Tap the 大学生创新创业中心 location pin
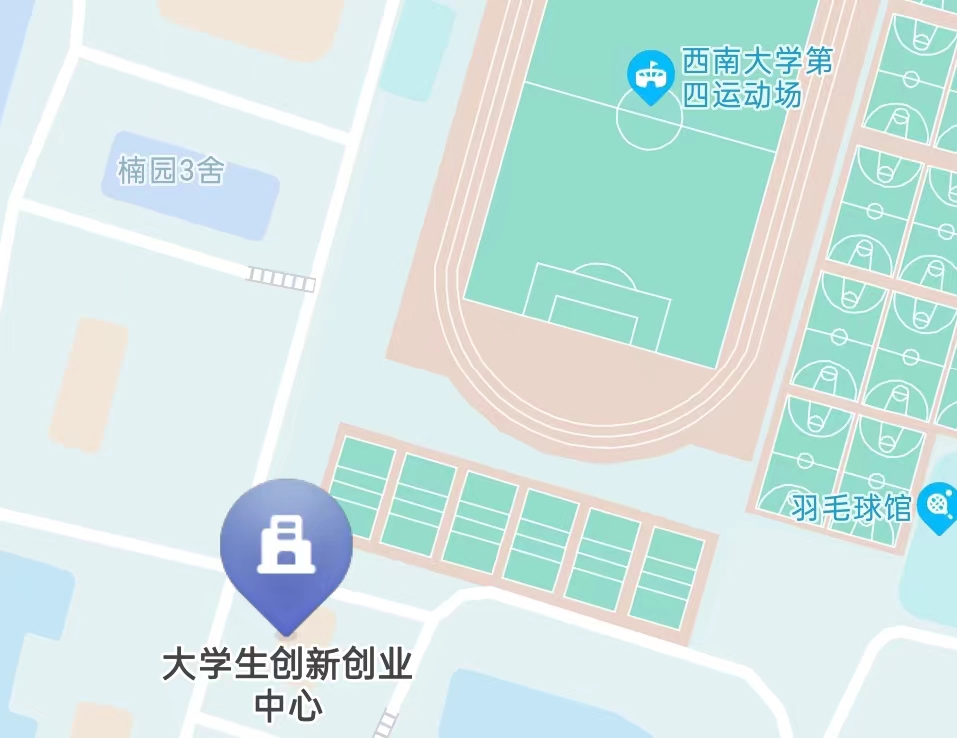 (x=286, y=547)
